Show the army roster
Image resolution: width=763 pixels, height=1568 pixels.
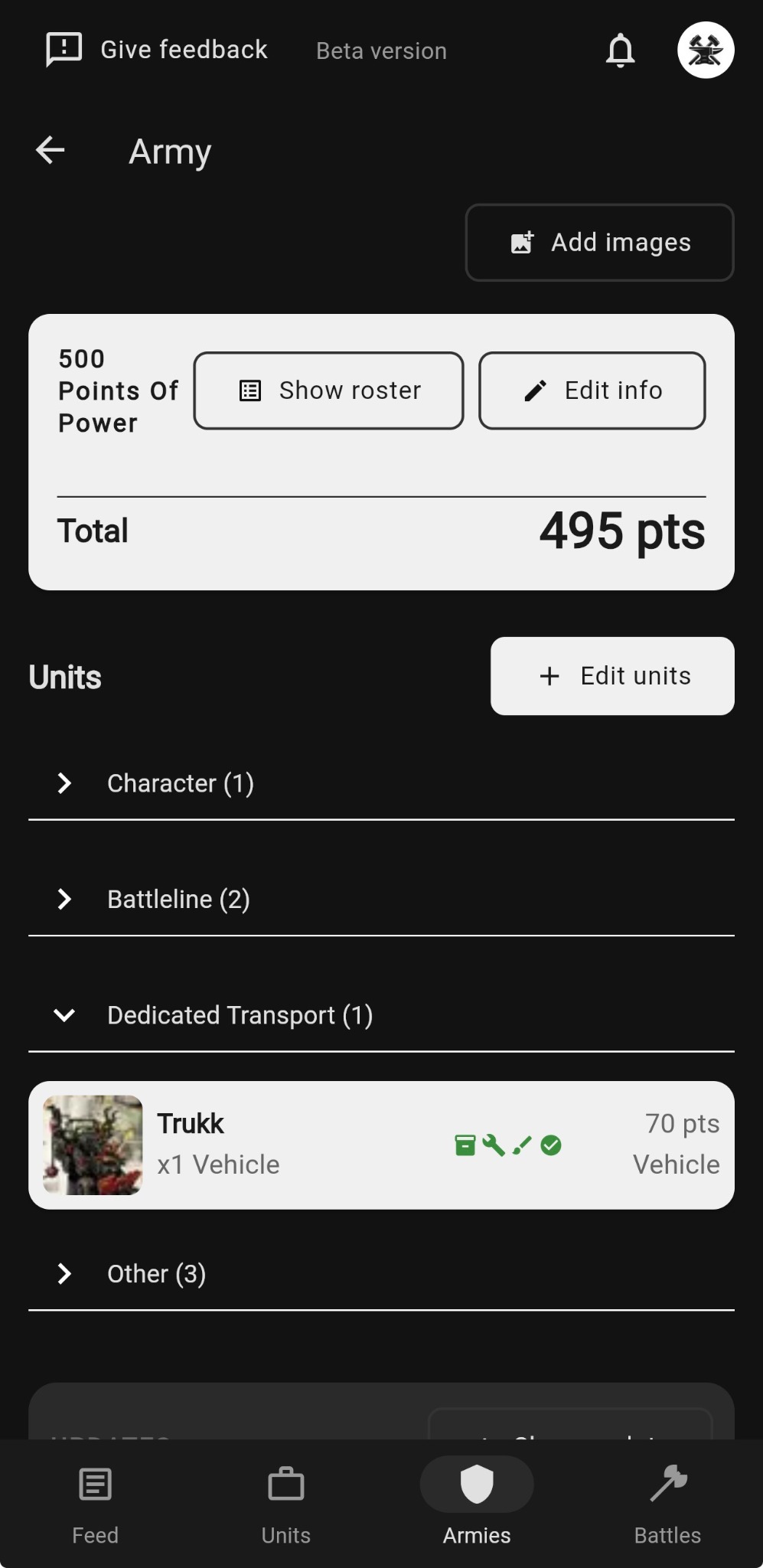point(328,390)
